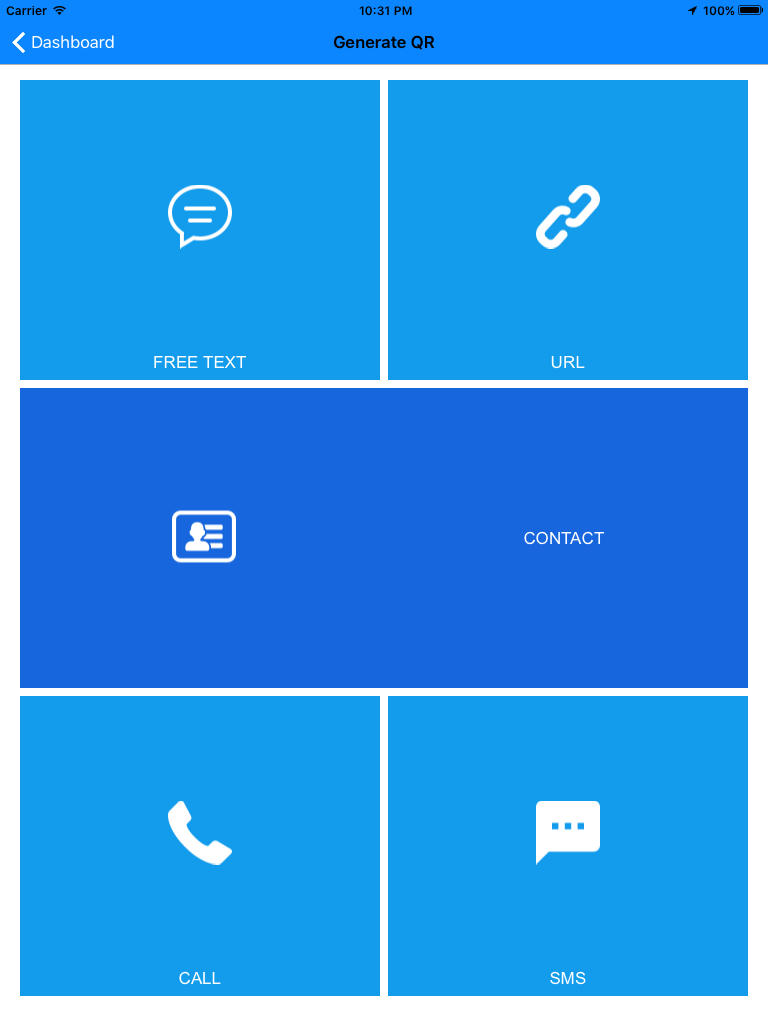
Task: Tap the chain link icon for URL
Action: click(x=567, y=214)
